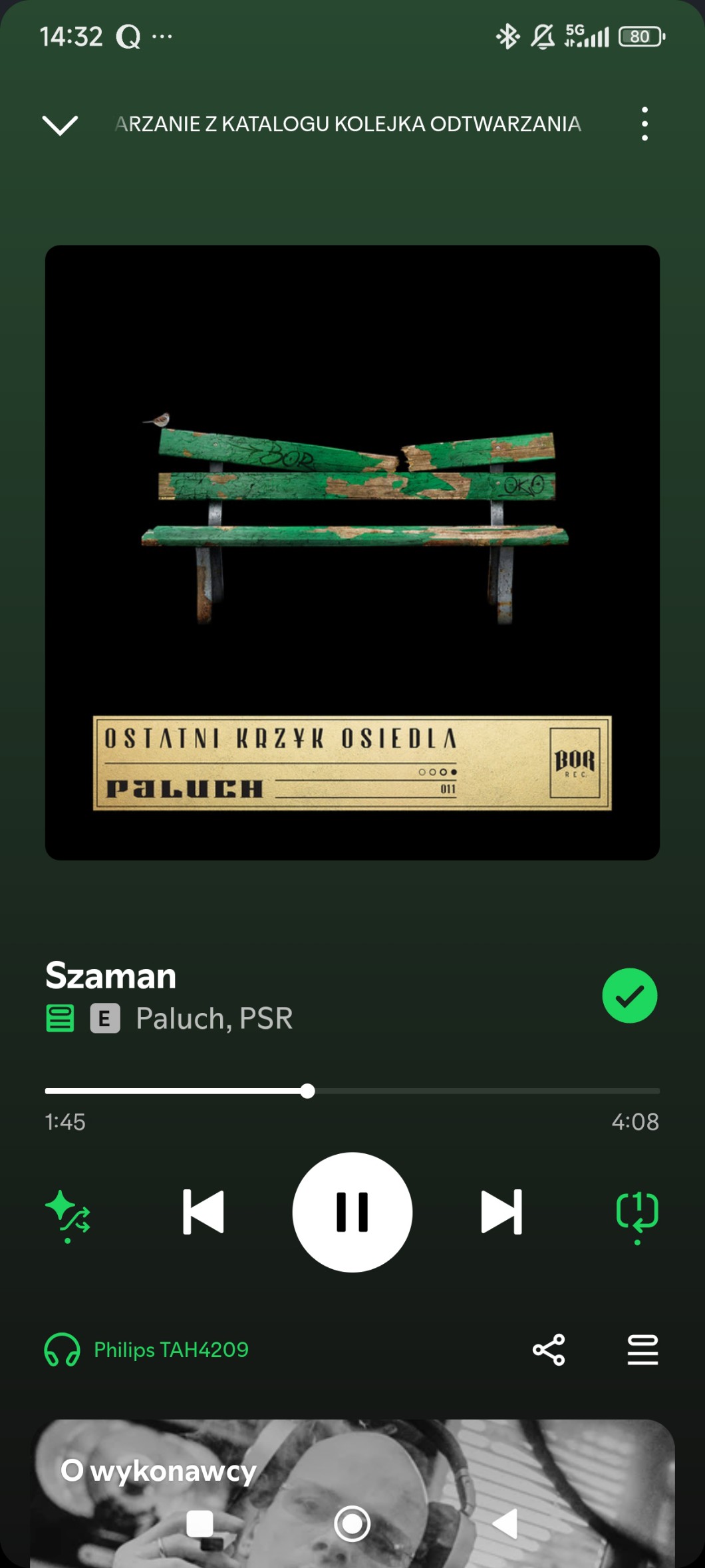The image size is (705, 1568).
Task: Open artists Paluch, PSR
Action: 214,1018
